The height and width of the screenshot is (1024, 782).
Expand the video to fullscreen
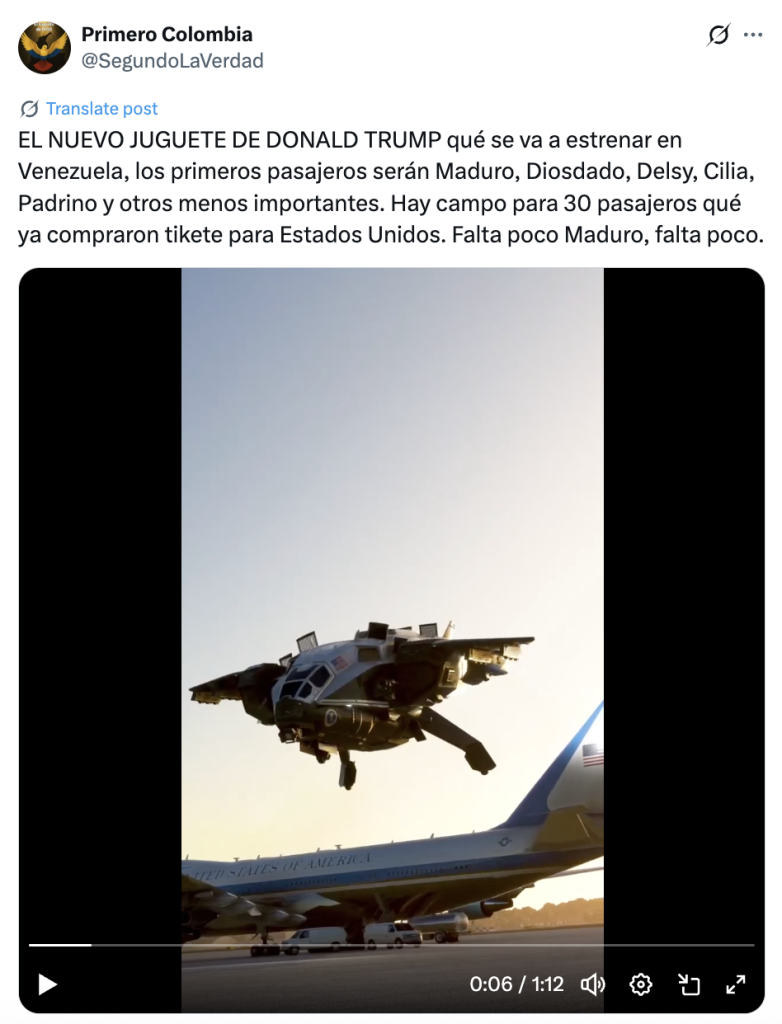click(x=736, y=984)
